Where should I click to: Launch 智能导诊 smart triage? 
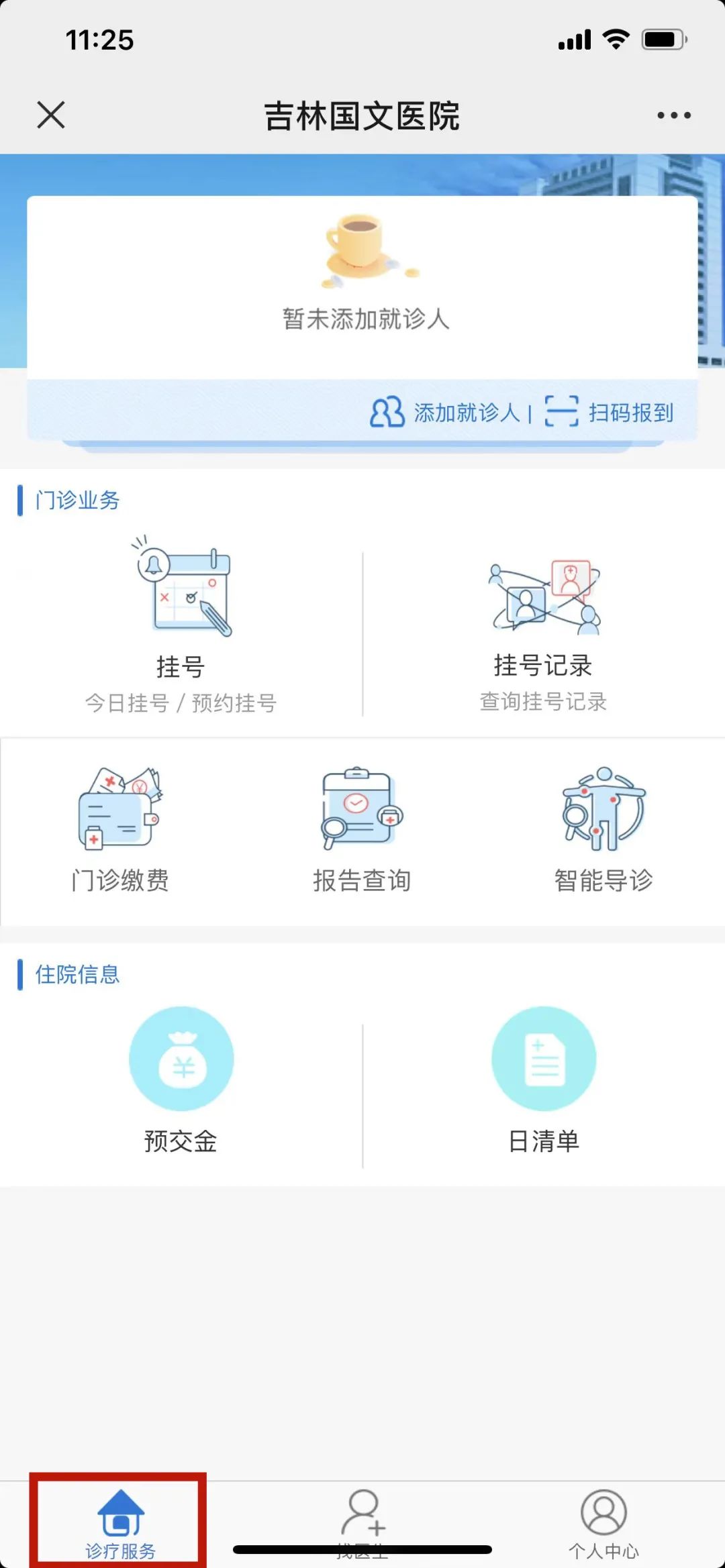[603, 831]
